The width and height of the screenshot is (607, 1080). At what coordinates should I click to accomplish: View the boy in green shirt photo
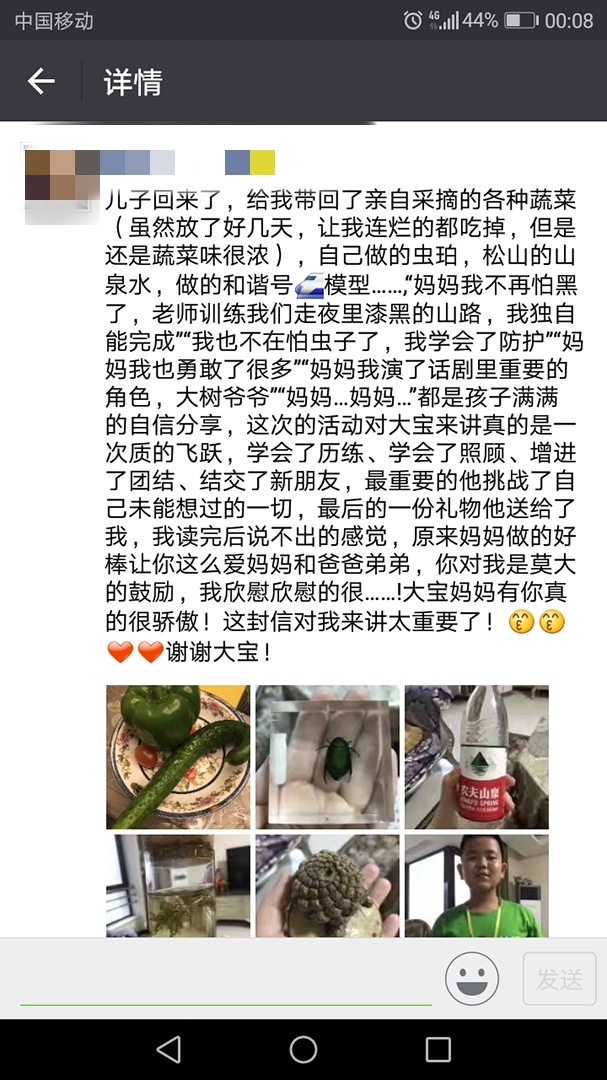(x=476, y=886)
